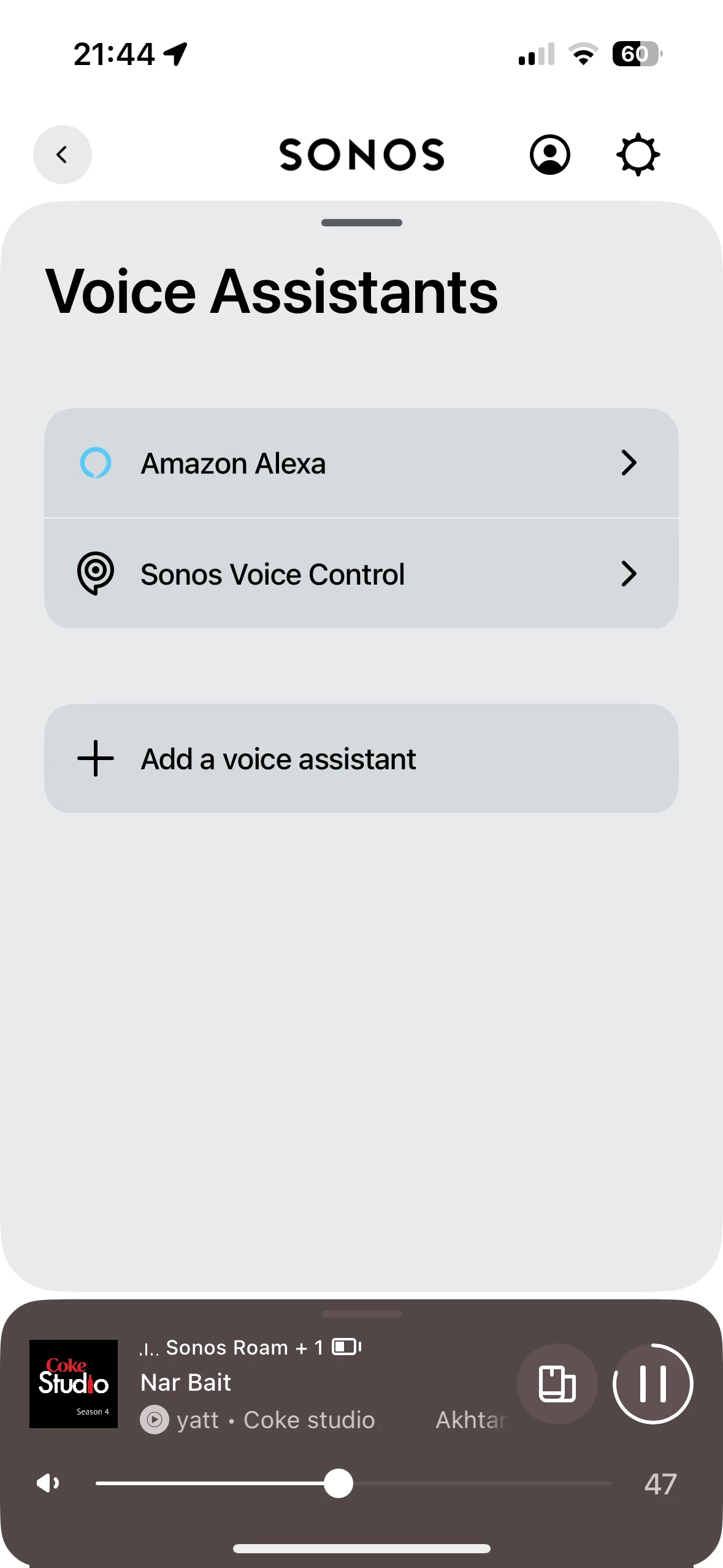Add a voice assistant
Image resolution: width=723 pixels, height=1568 pixels.
pyautogui.click(x=361, y=759)
